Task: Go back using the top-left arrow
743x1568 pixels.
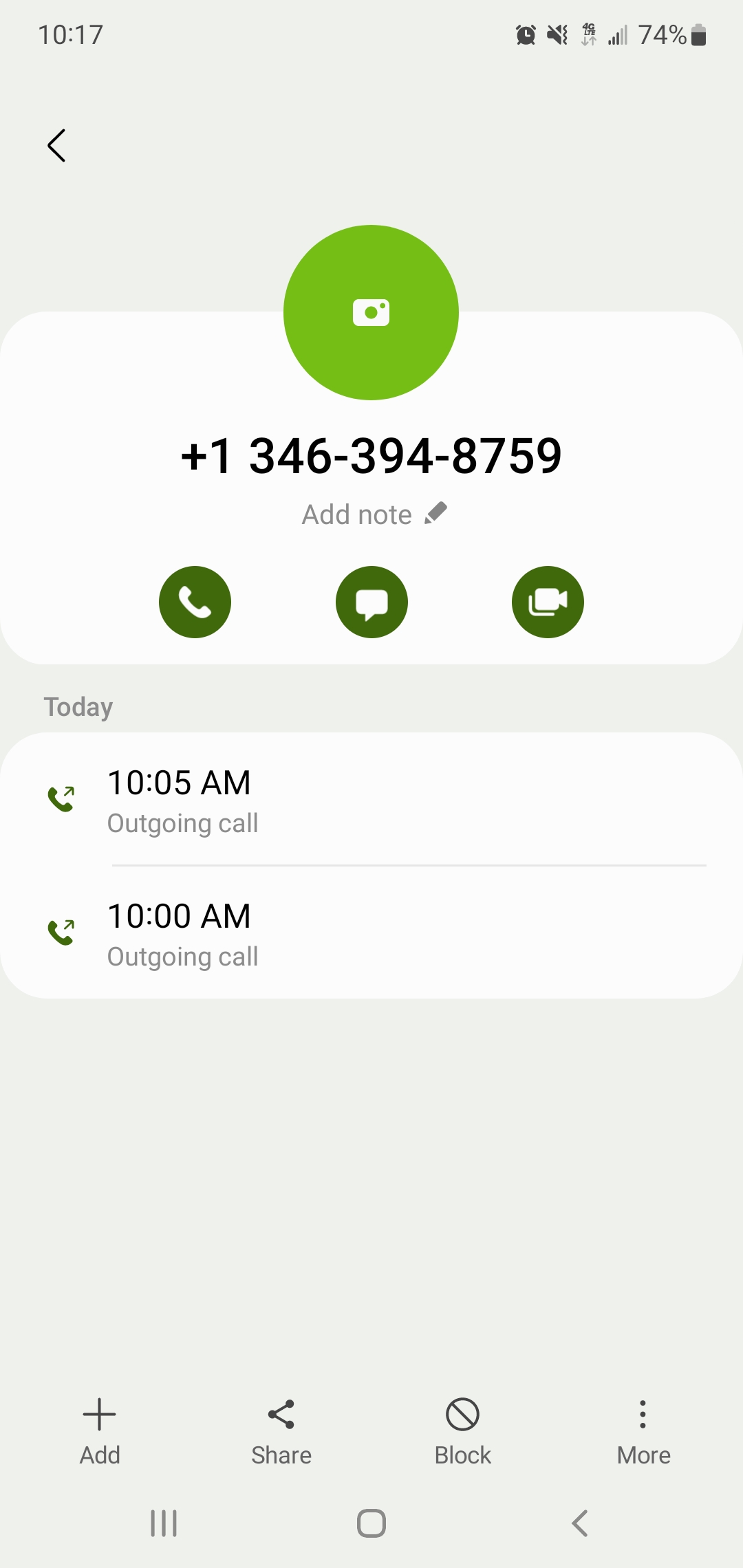Action: click(56, 146)
